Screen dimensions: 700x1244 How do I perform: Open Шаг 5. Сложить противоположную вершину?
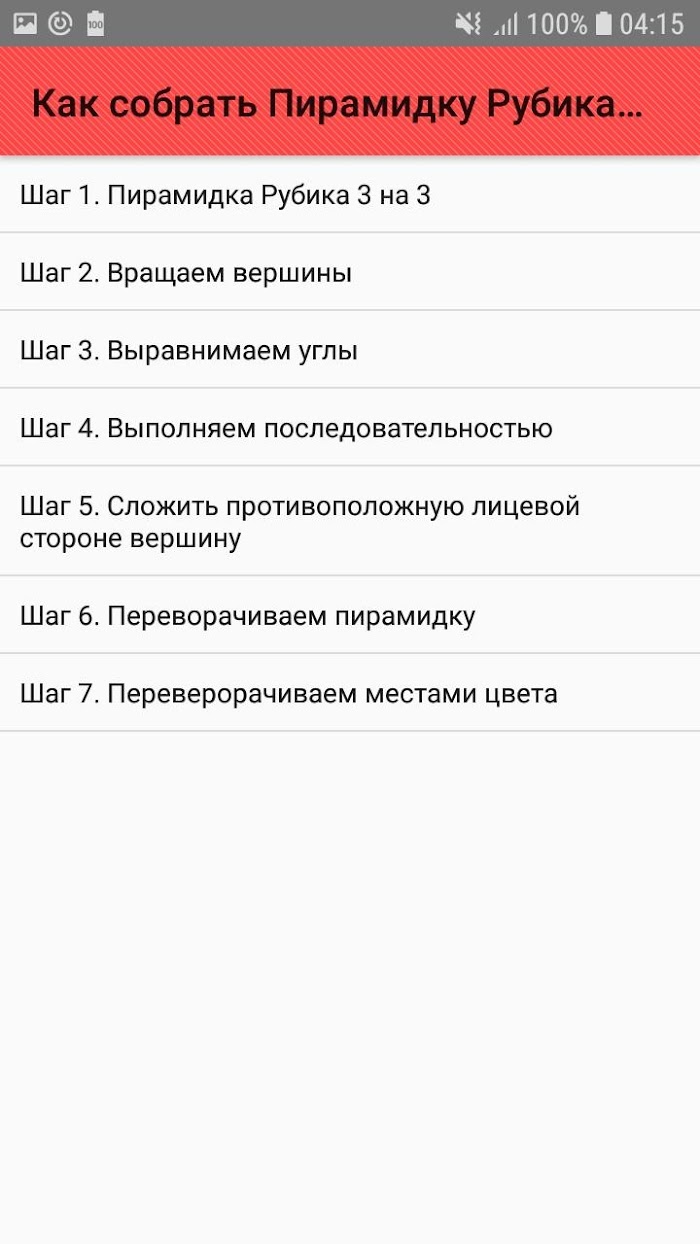[350, 522]
